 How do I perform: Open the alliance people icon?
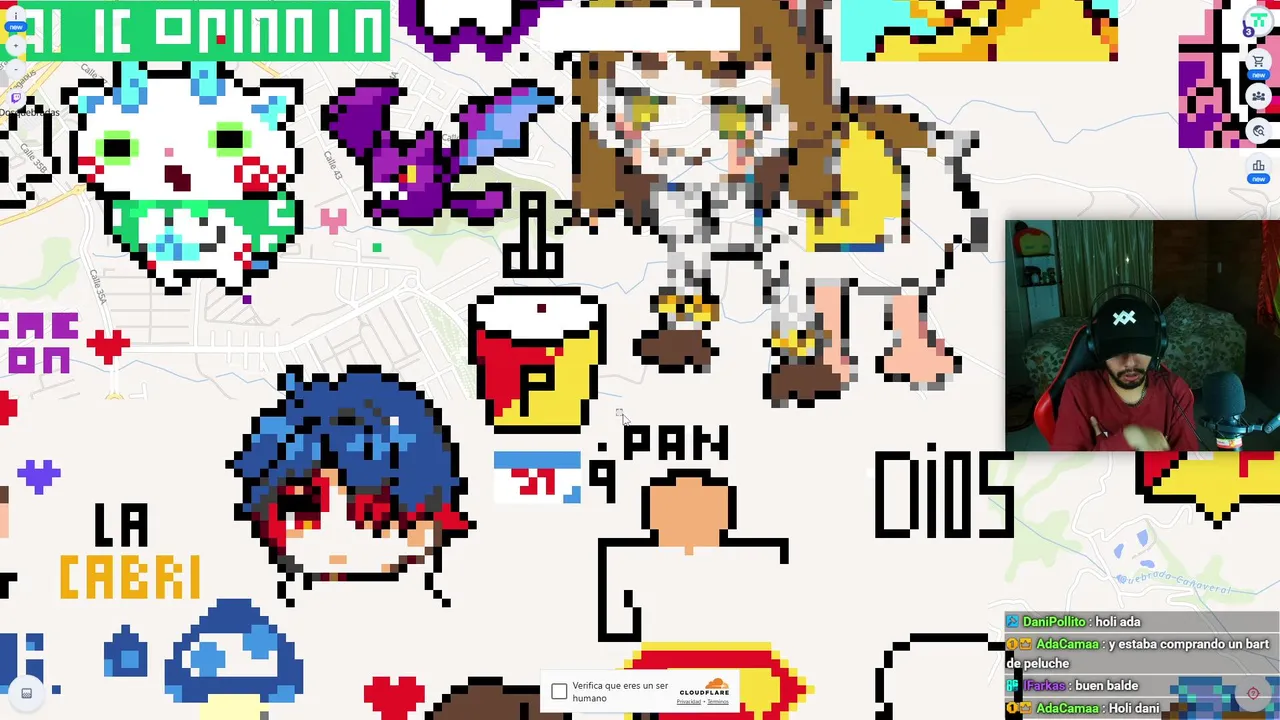[1258, 96]
